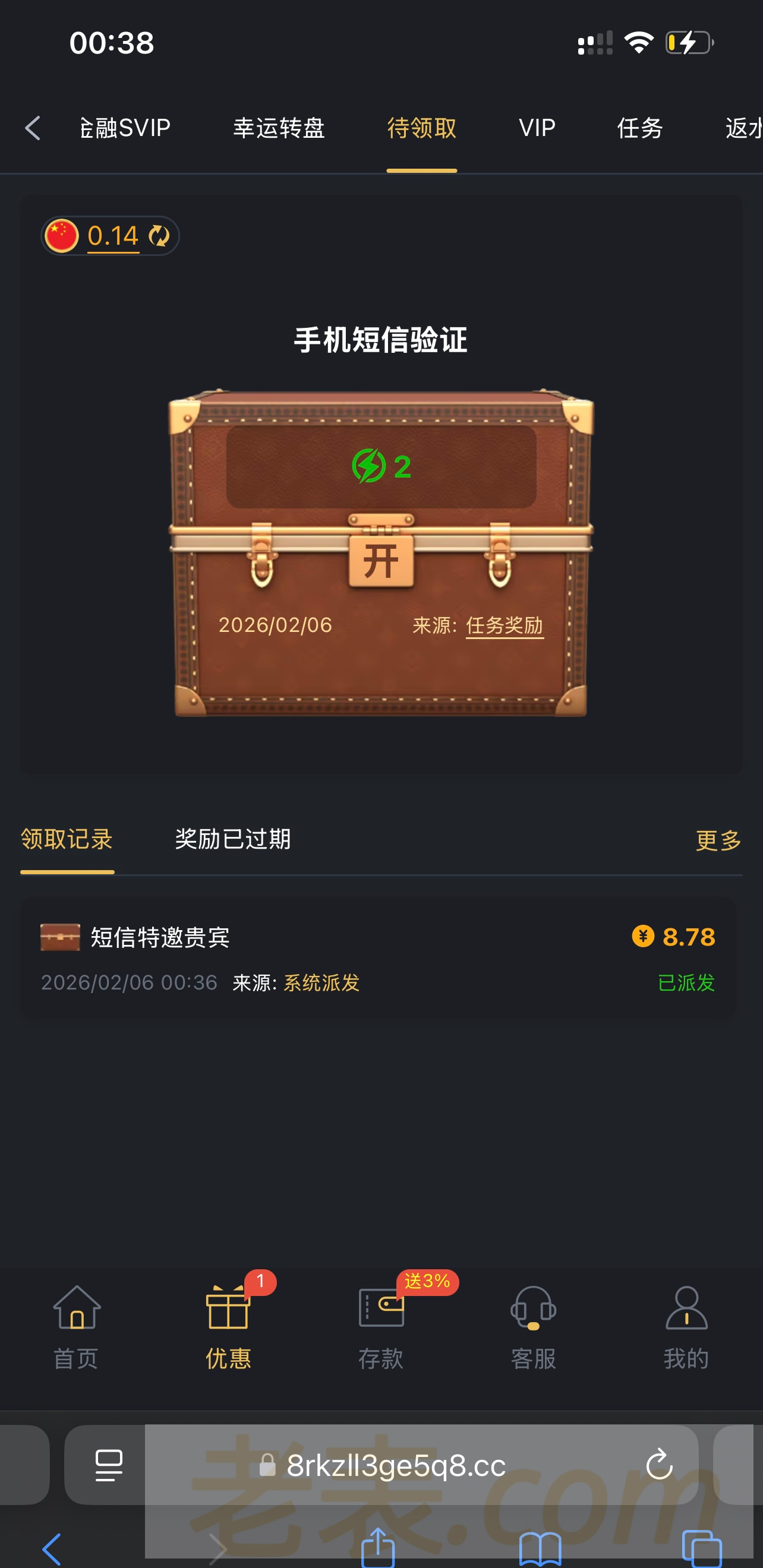Switch to the 任务 tab
This screenshot has height=1568, width=763.
click(639, 128)
